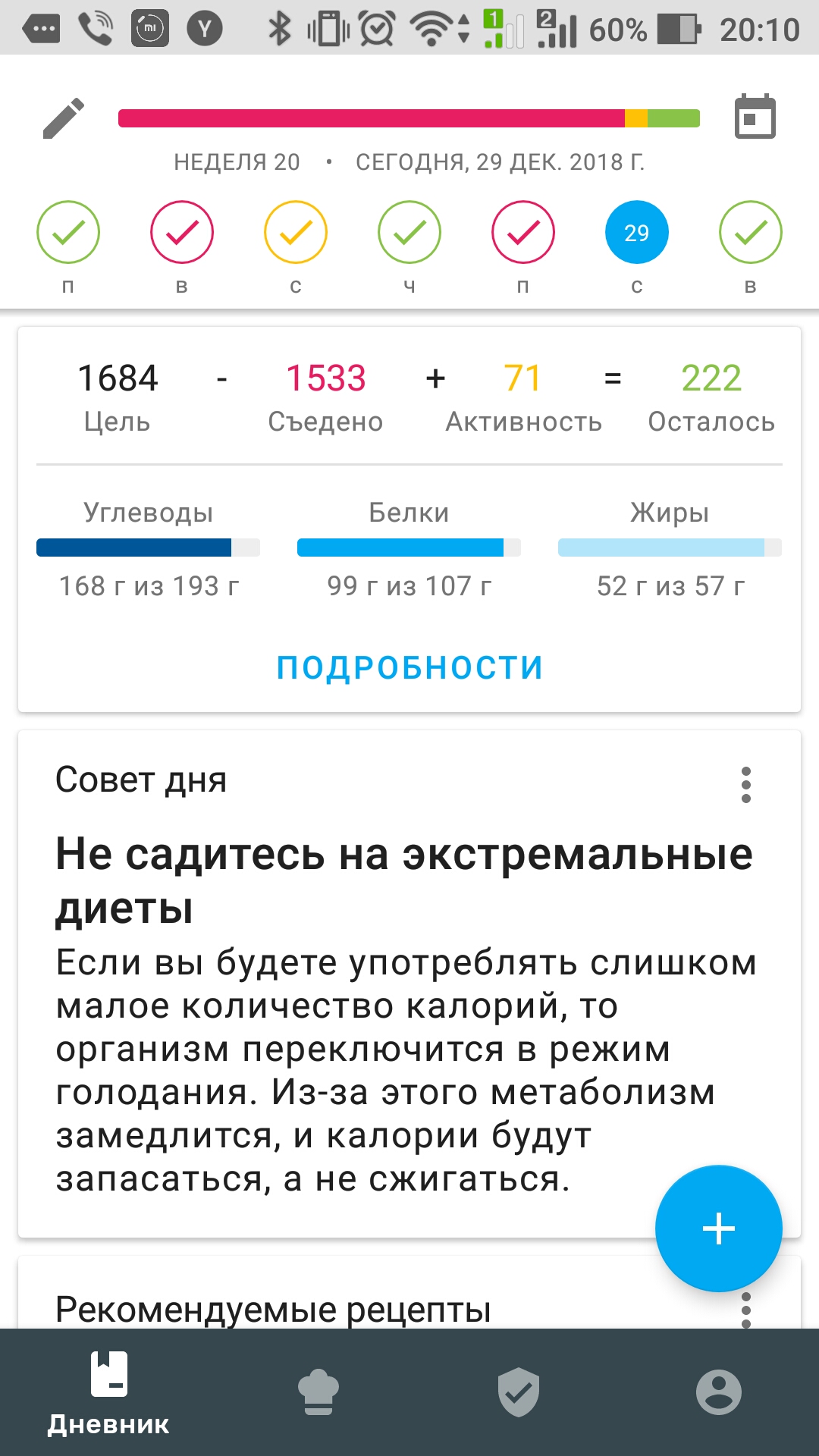This screenshot has height=1456, width=819.
Task: Open the profile tab
Action: pos(718,1392)
